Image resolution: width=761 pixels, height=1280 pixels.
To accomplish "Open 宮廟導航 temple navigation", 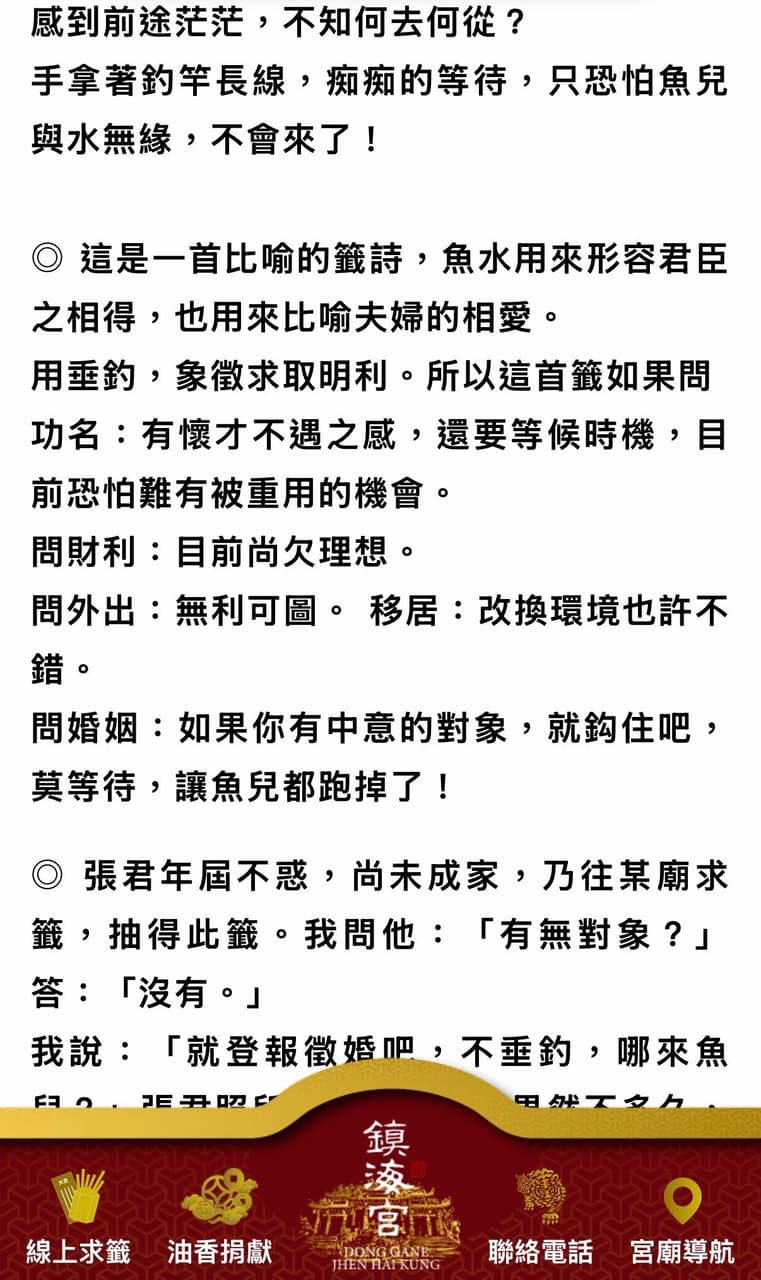I will point(683,1214).
